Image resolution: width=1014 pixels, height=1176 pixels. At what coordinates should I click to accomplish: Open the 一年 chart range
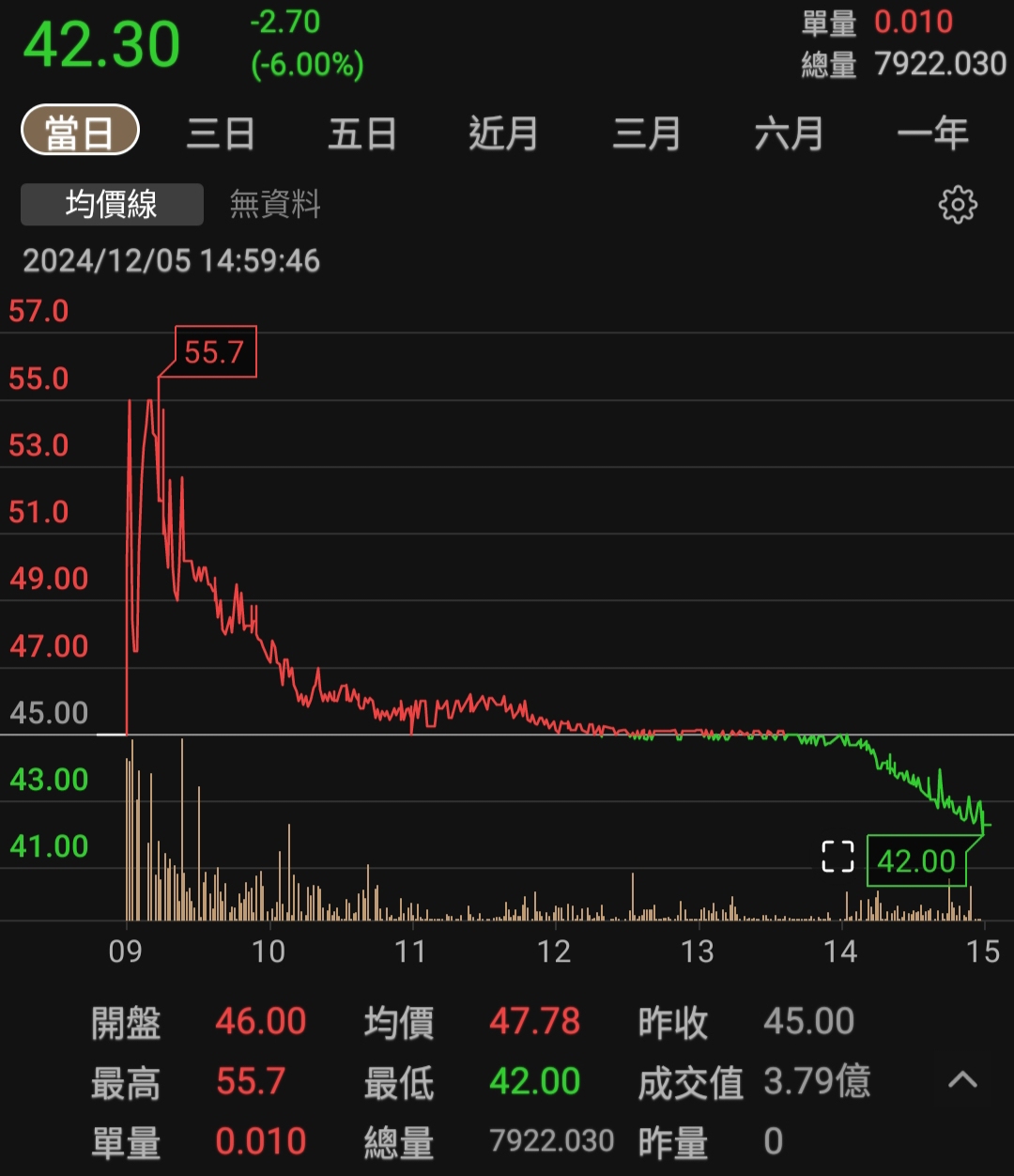931,133
